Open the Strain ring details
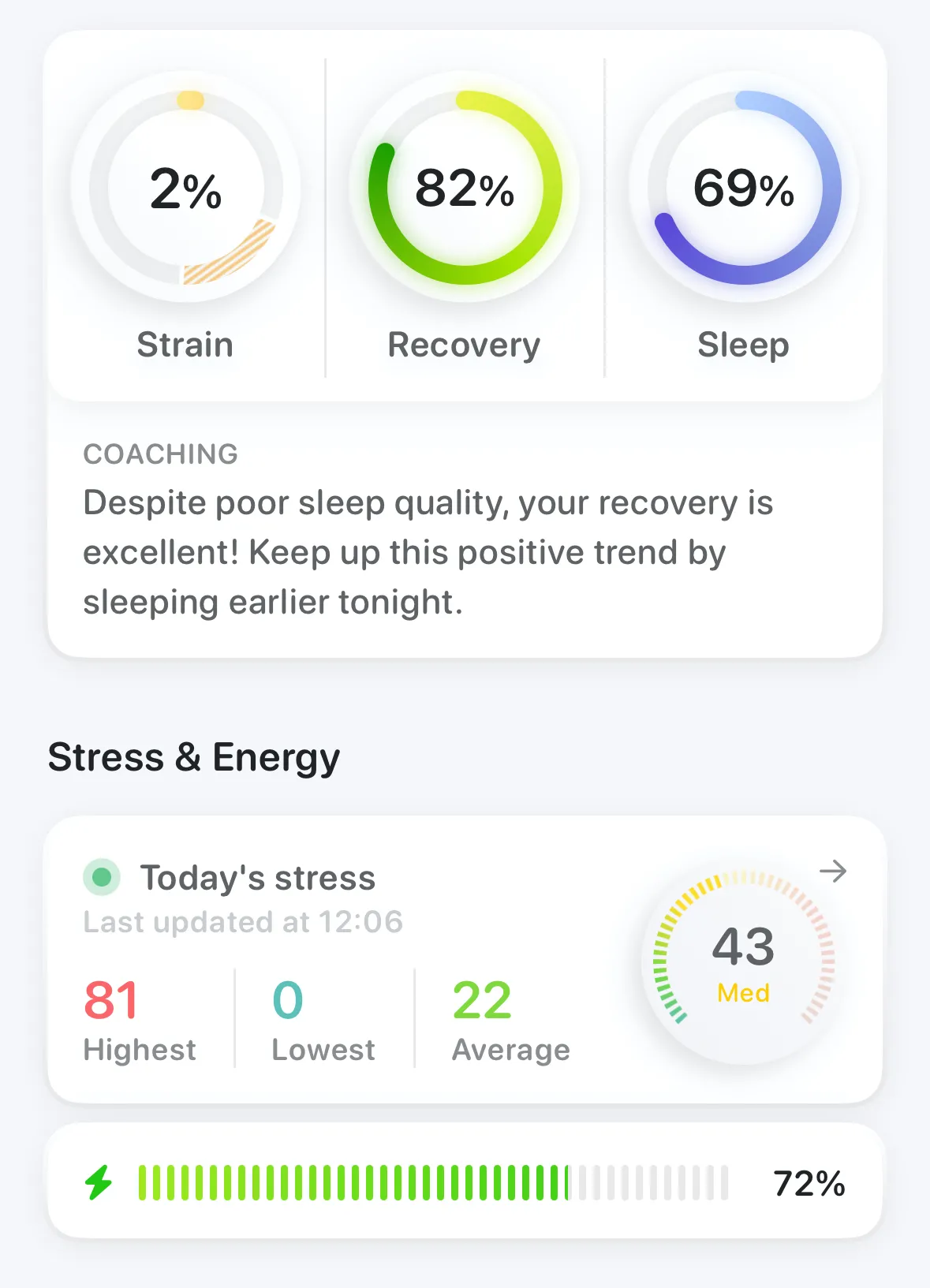930x1288 pixels. (x=186, y=189)
